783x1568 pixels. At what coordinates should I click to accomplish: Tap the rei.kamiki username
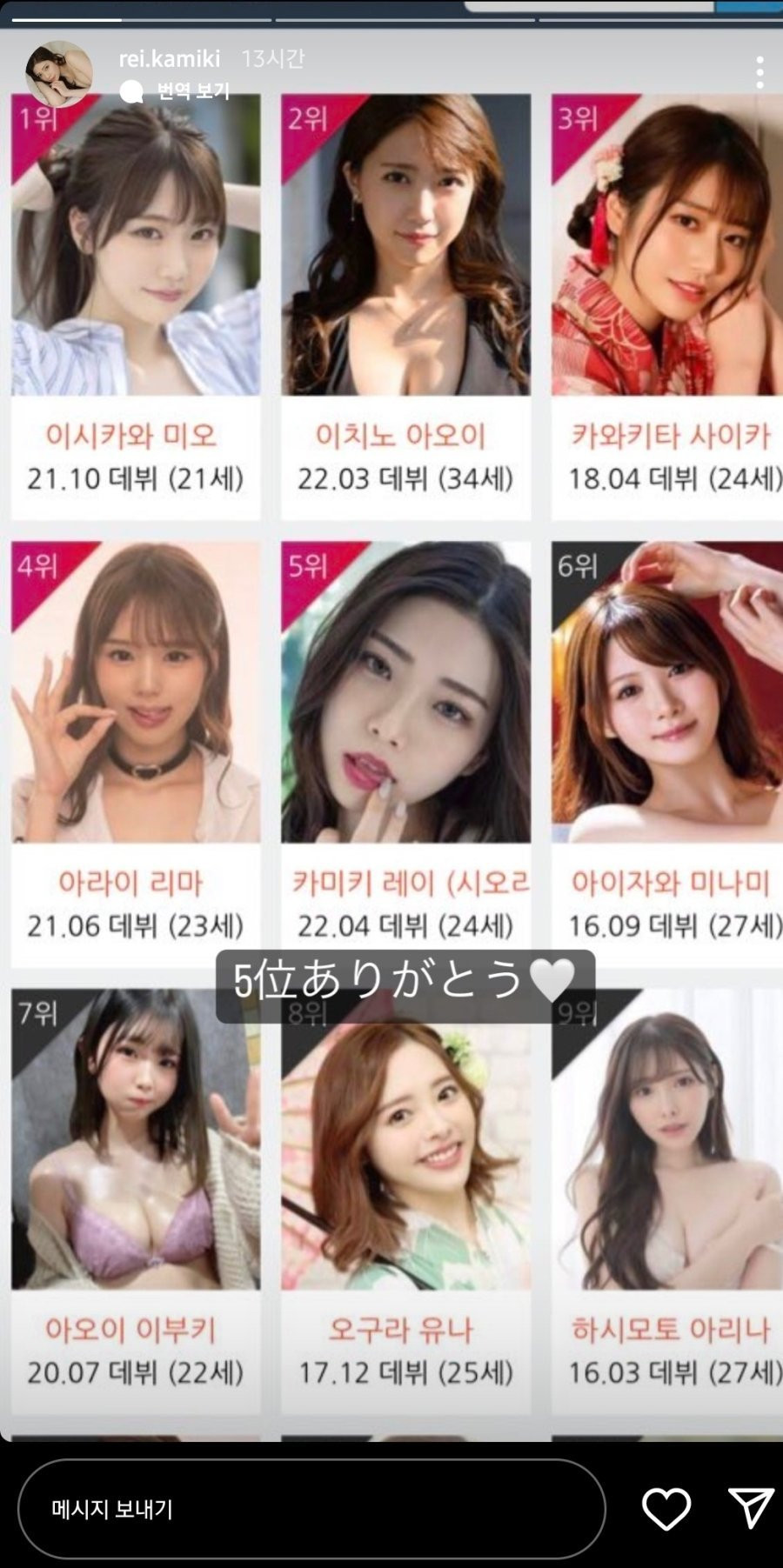pos(170,58)
